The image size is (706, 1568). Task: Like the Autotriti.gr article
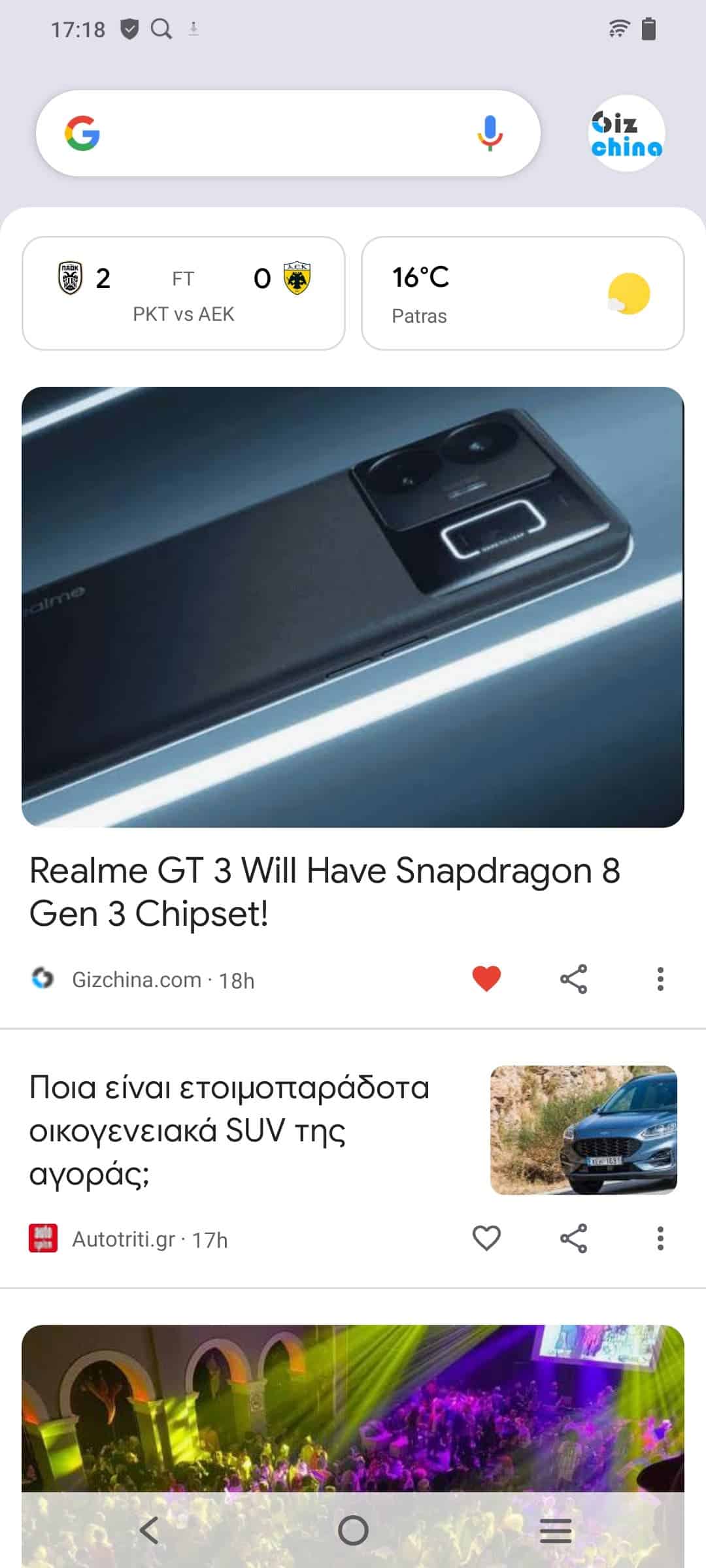point(486,1238)
